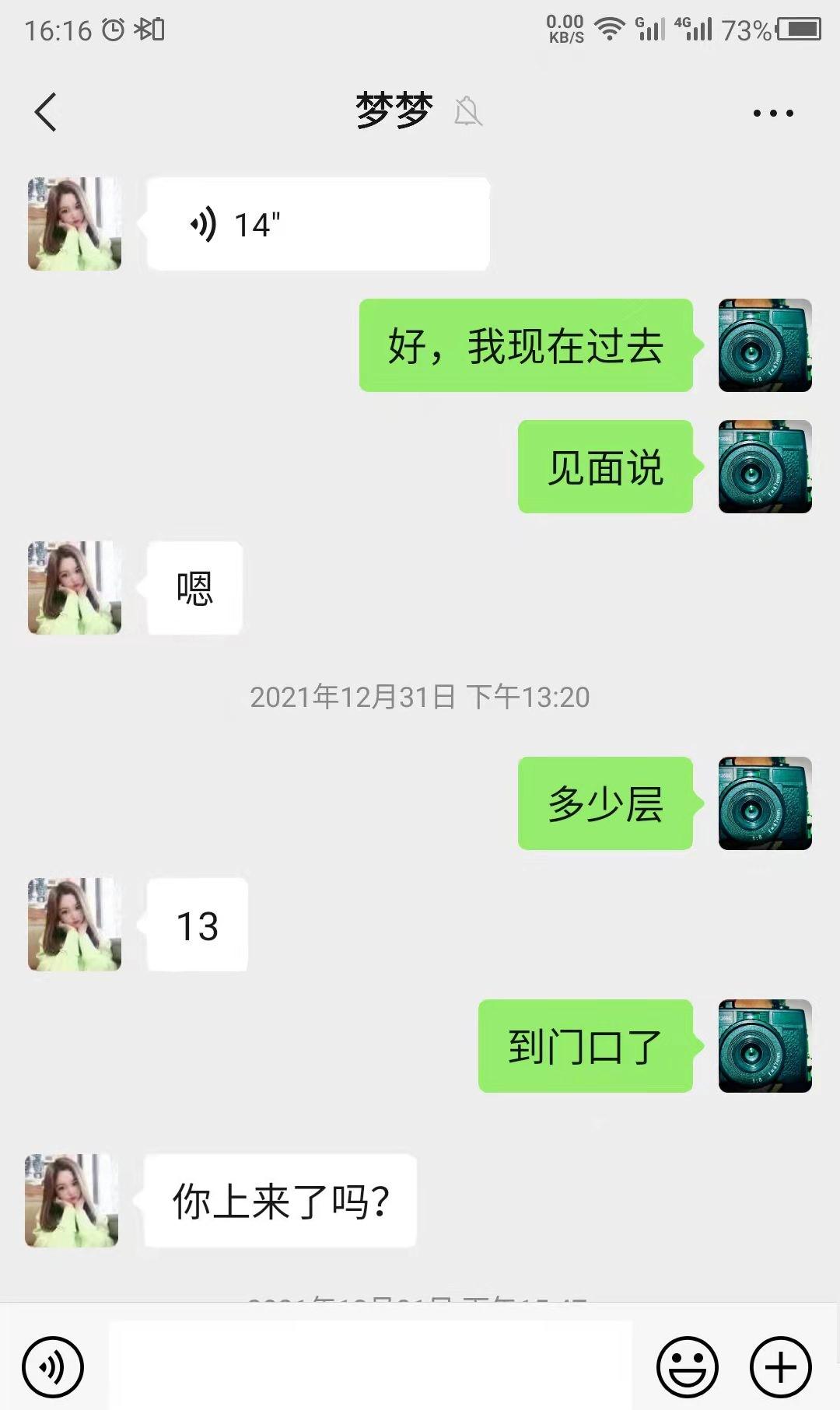Switch to voice input mode
This screenshot has height=1410, width=840.
(53, 1366)
